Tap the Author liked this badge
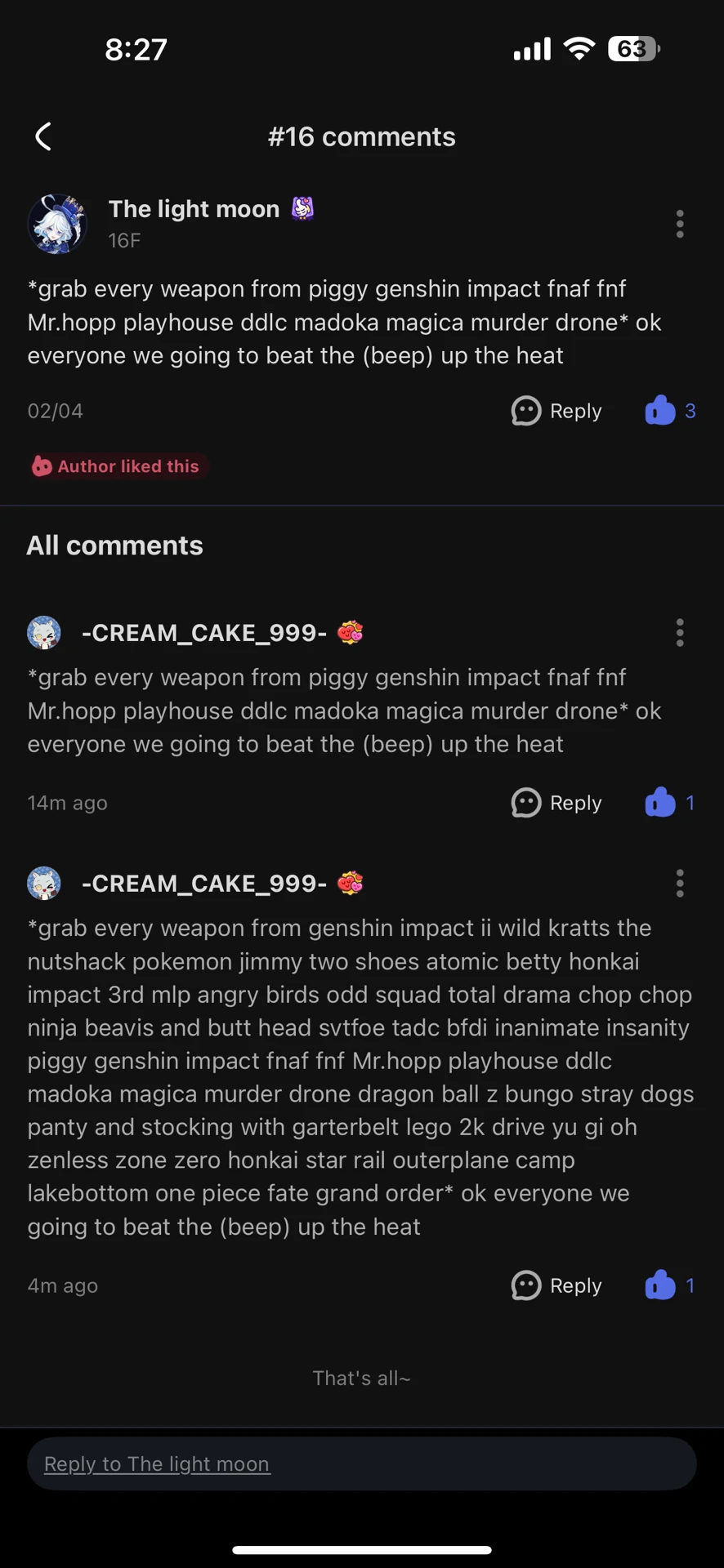The height and width of the screenshot is (1568, 724). (x=118, y=466)
